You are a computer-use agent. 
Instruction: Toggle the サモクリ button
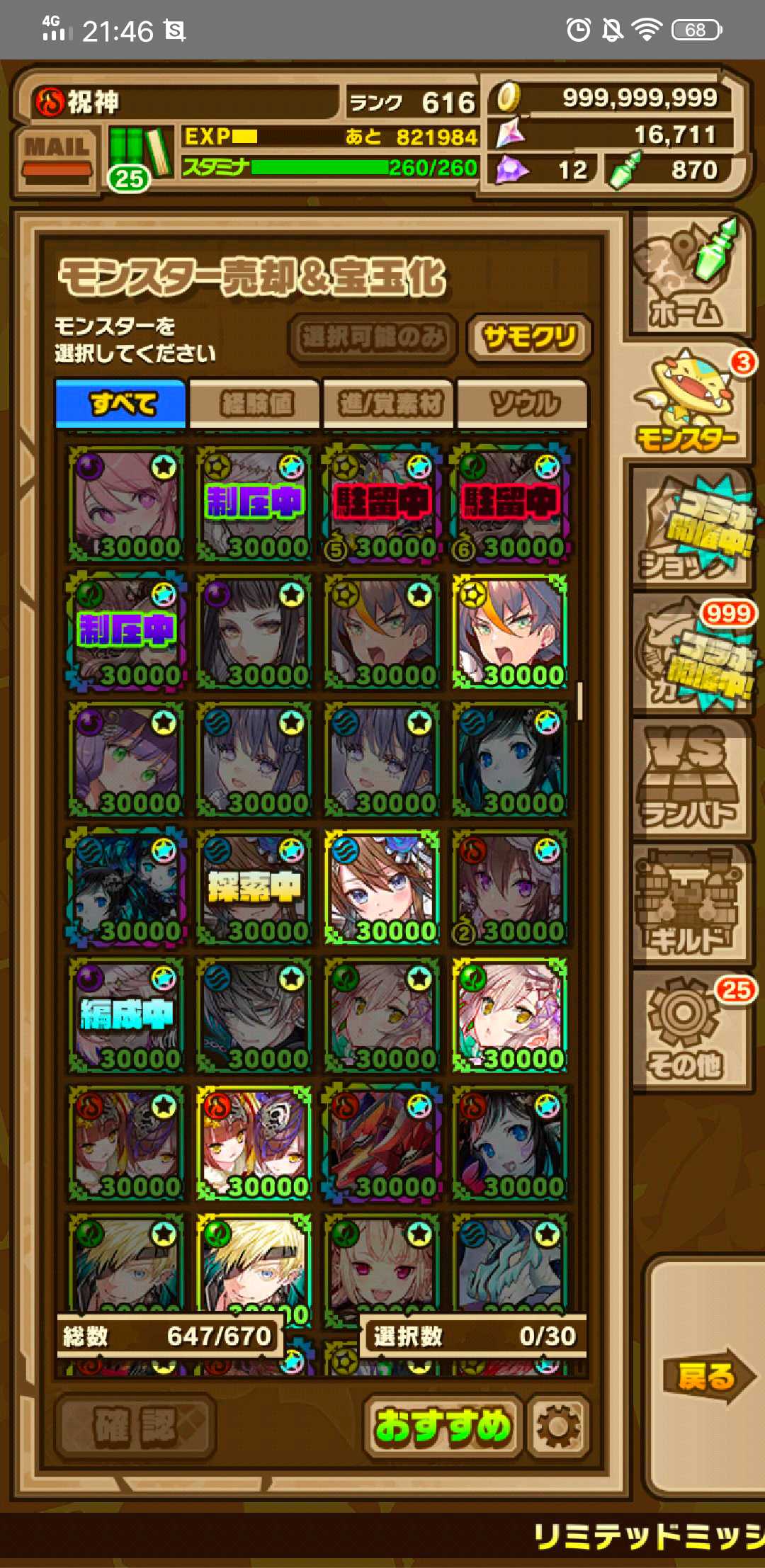529,338
